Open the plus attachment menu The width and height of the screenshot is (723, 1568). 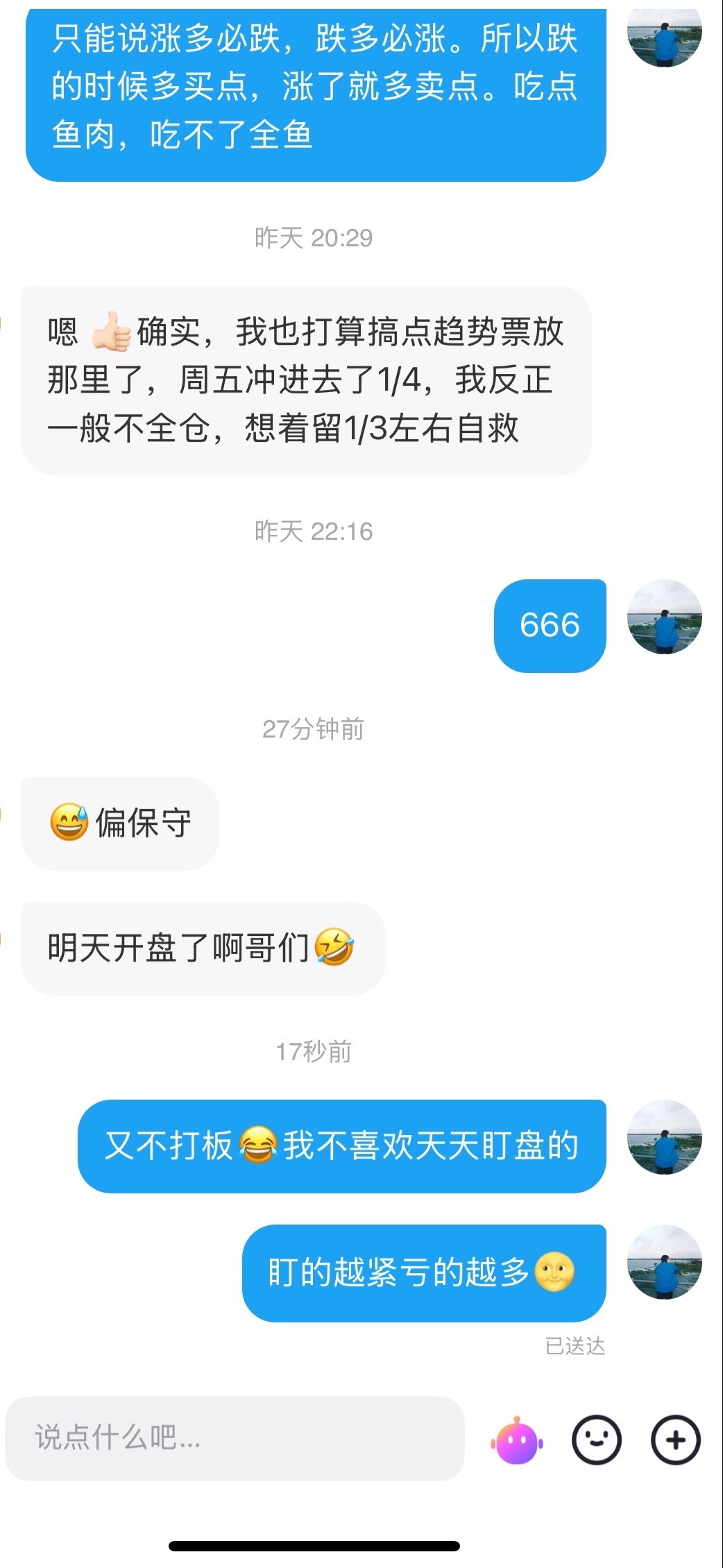coord(676,1440)
